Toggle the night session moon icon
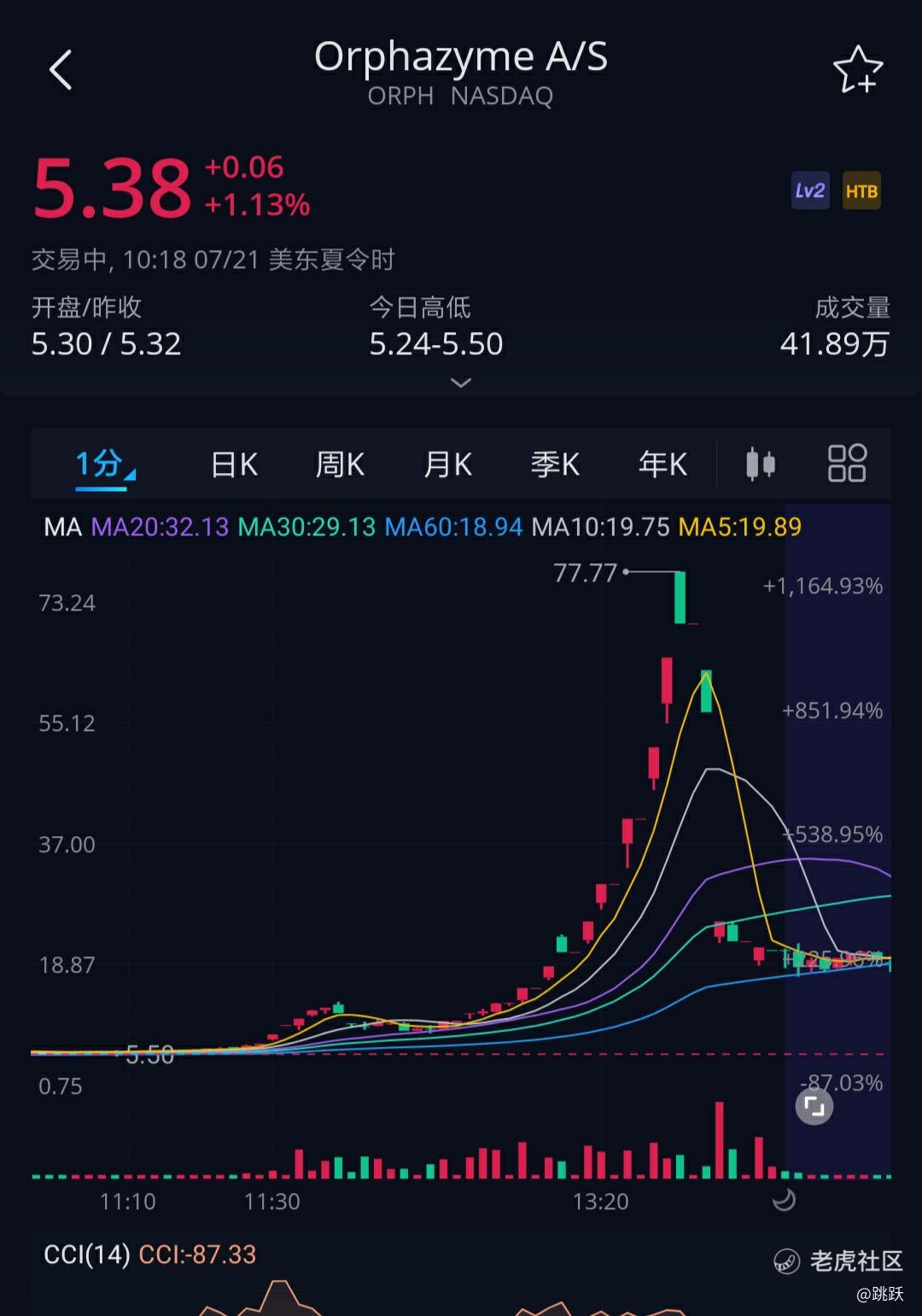 pyautogui.click(x=784, y=1200)
